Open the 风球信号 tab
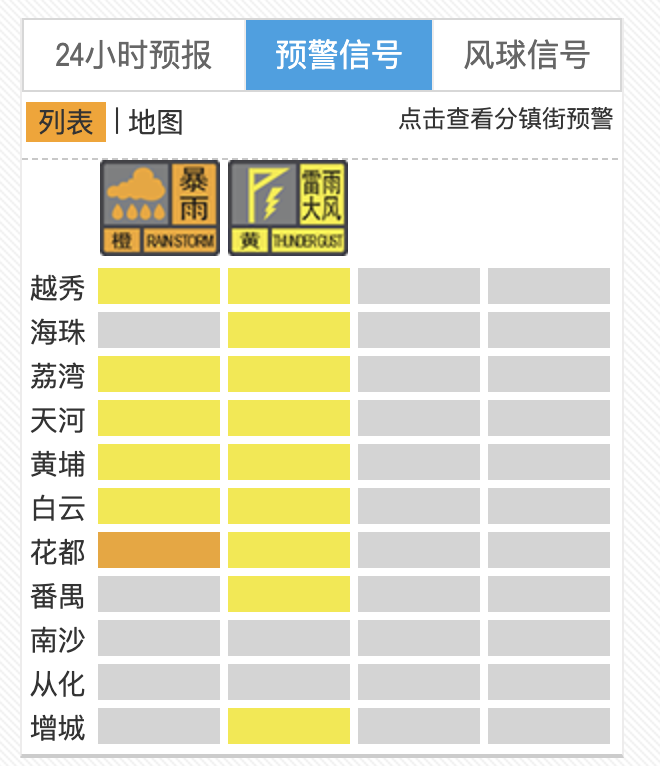This screenshot has height=766, width=660. (526, 55)
